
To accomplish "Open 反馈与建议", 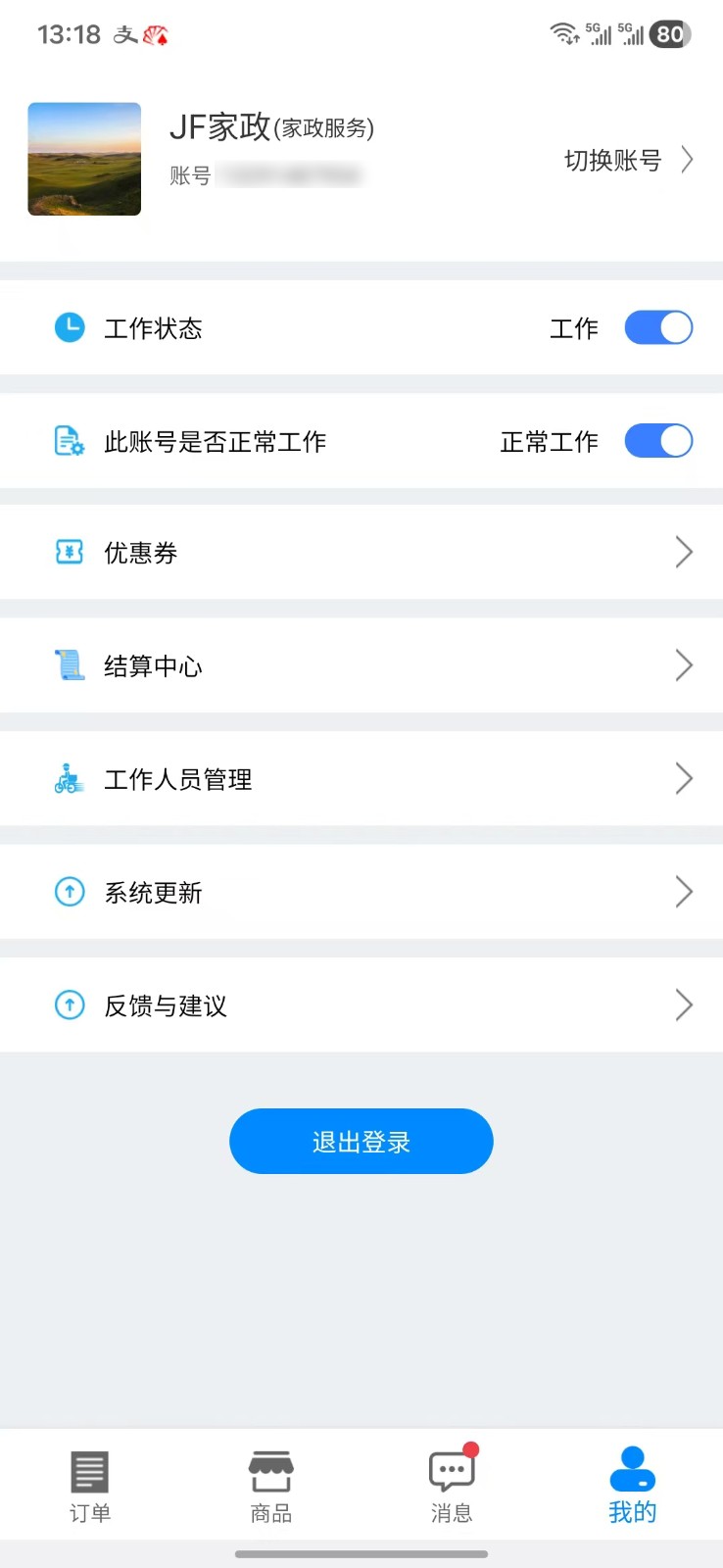I will point(361,1005).
